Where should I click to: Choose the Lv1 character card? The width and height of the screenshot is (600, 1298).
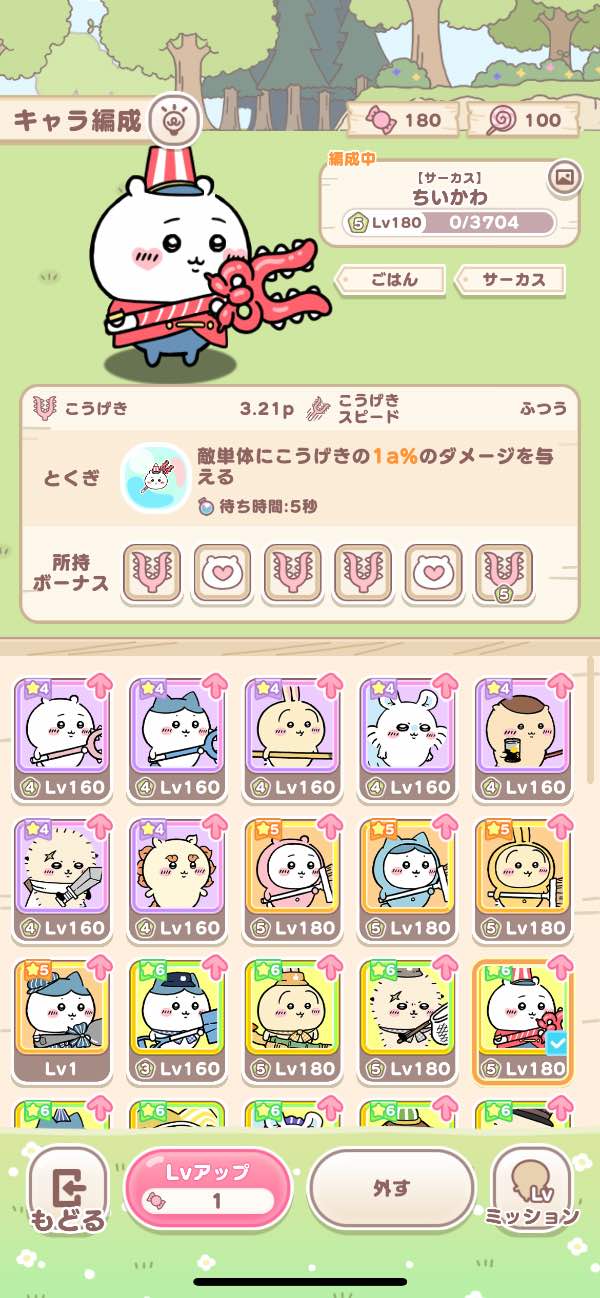tap(61, 1020)
